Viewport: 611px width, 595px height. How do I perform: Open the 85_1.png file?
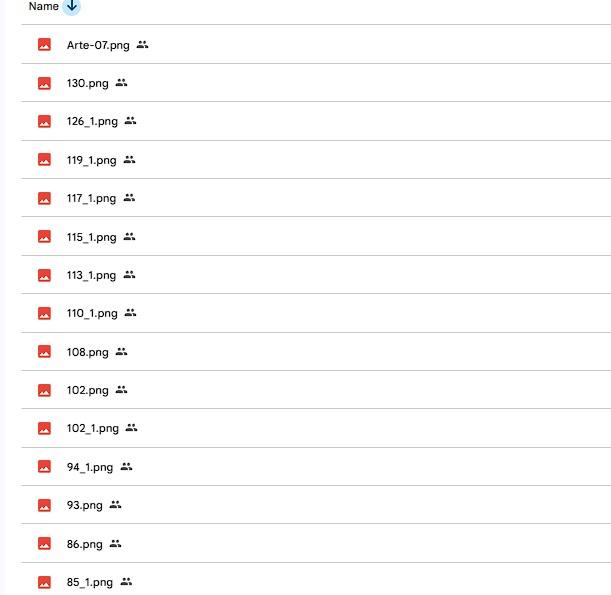[90, 582]
